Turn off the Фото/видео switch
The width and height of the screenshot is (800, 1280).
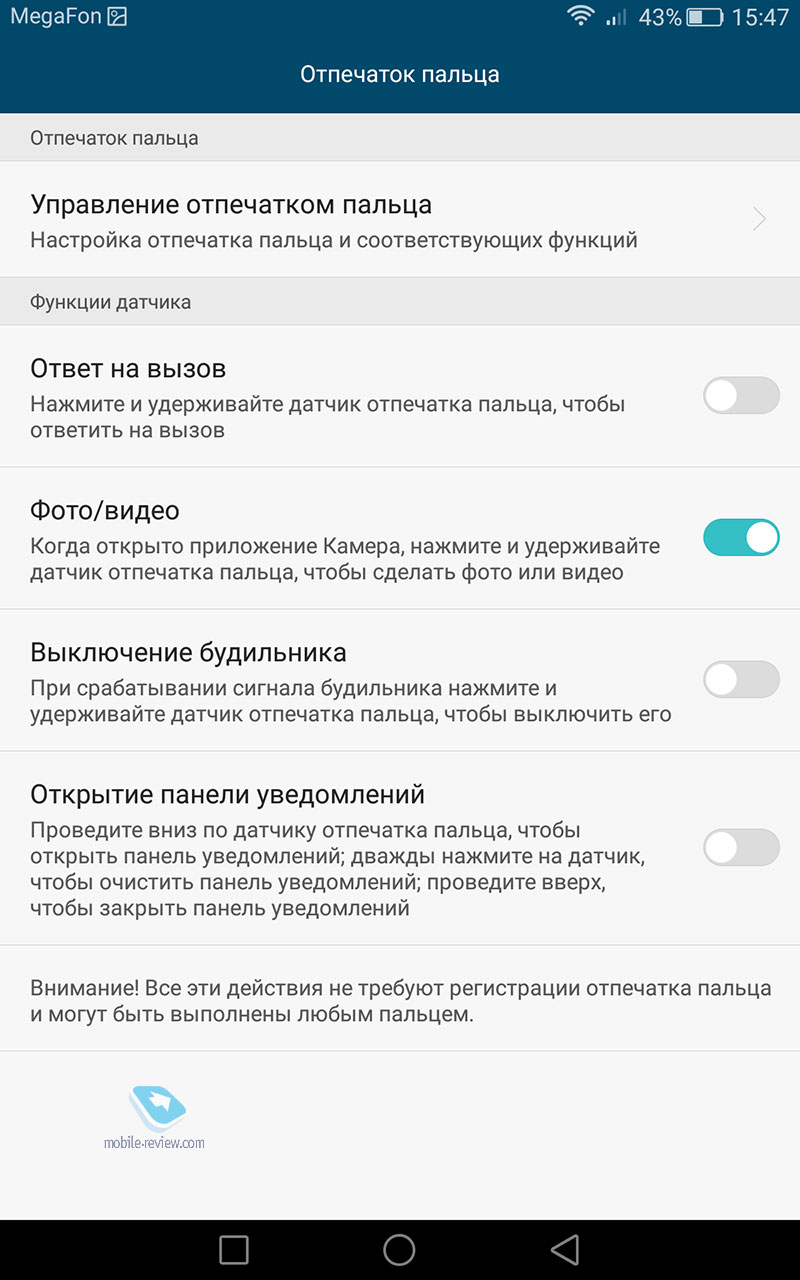[x=741, y=538]
